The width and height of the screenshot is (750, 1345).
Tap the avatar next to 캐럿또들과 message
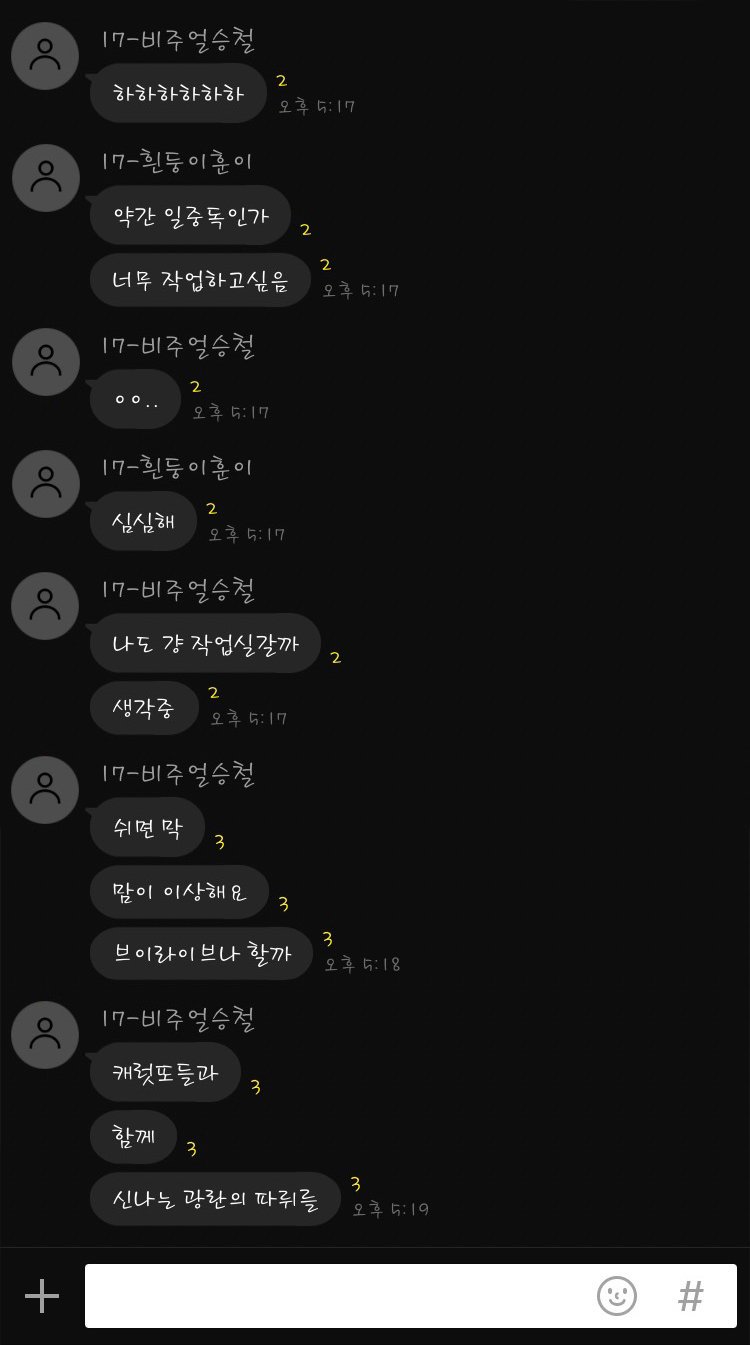(x=44, y=1035)
